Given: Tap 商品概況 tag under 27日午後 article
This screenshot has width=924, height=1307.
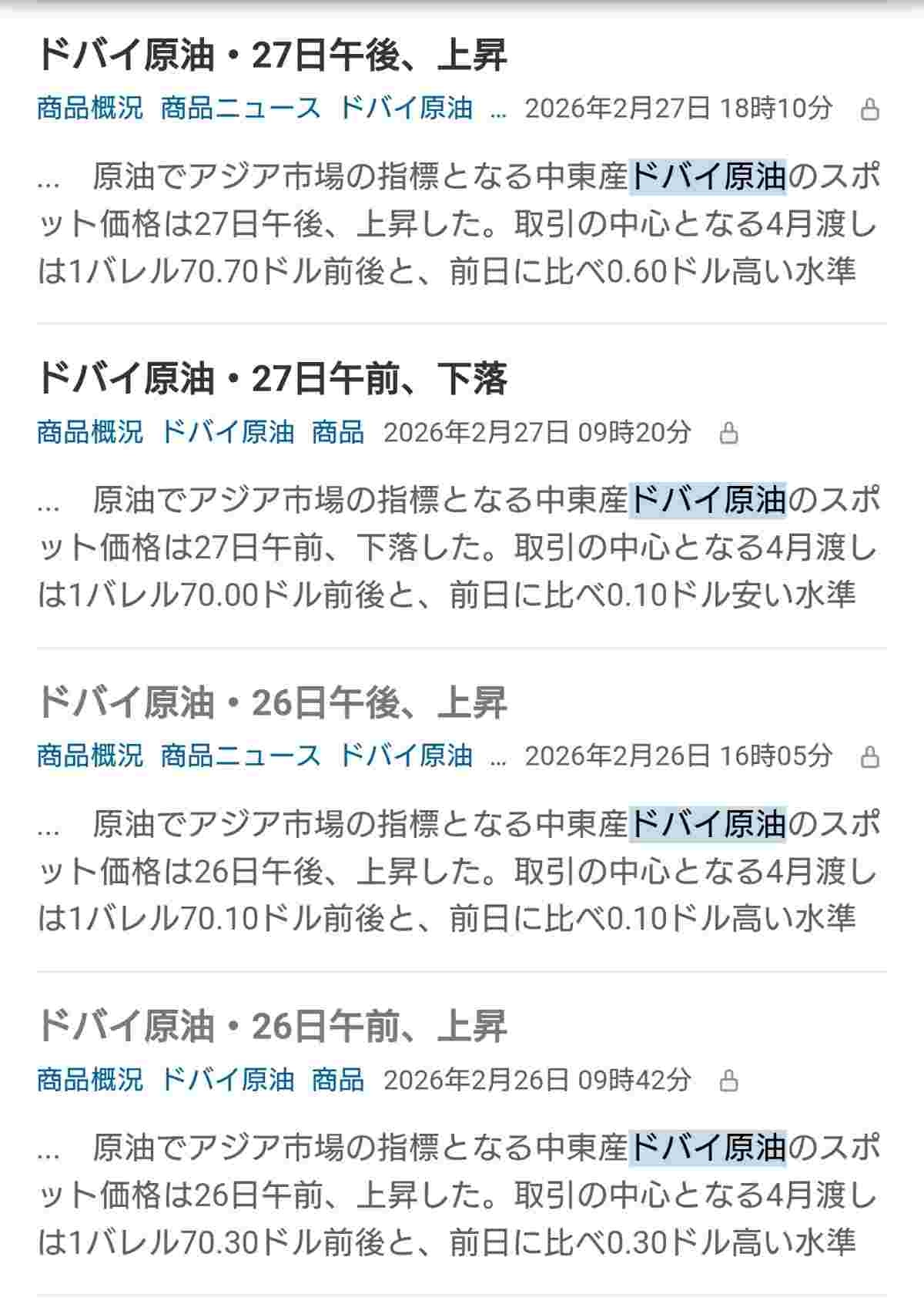Looking at the screenshot, I should point(90,108).
